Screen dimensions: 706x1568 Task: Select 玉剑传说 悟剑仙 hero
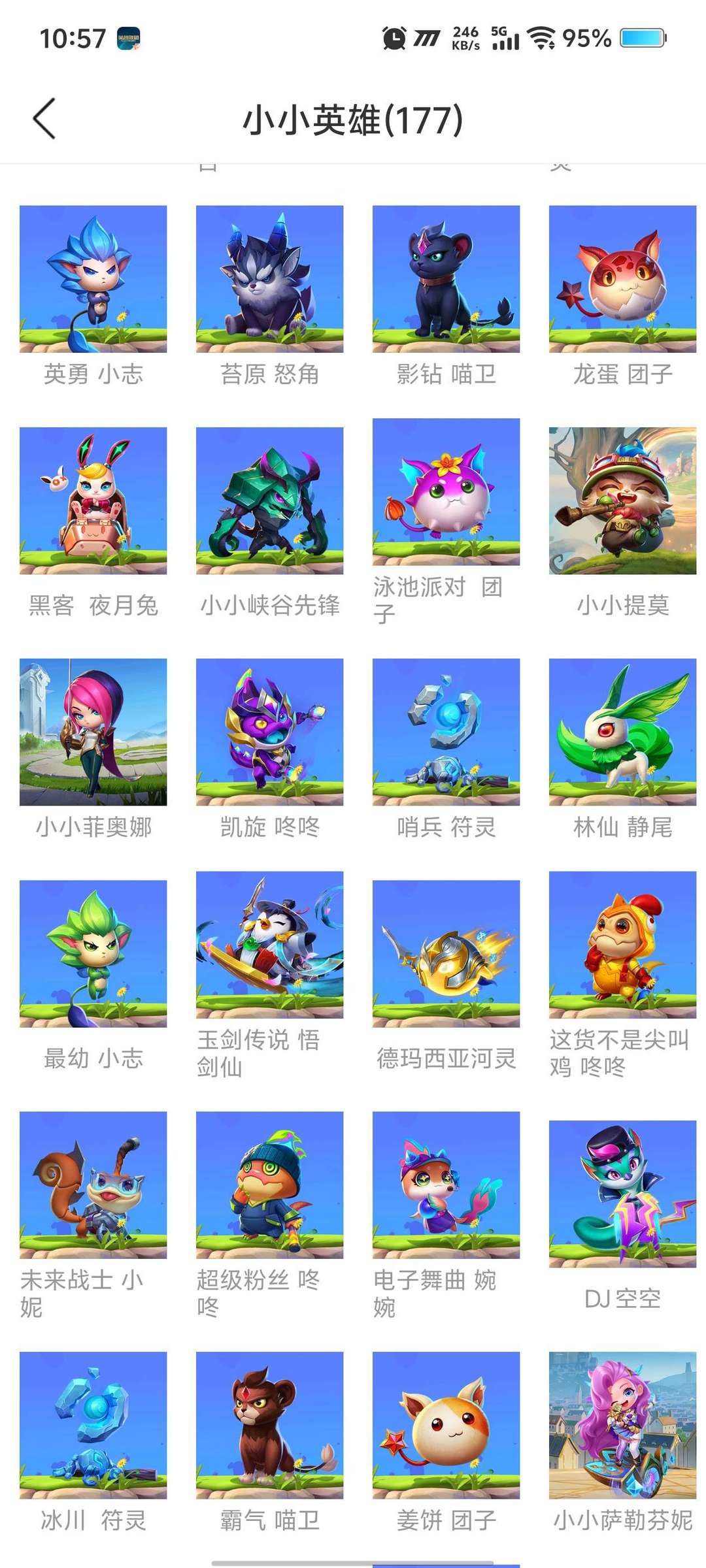point(269,945)
